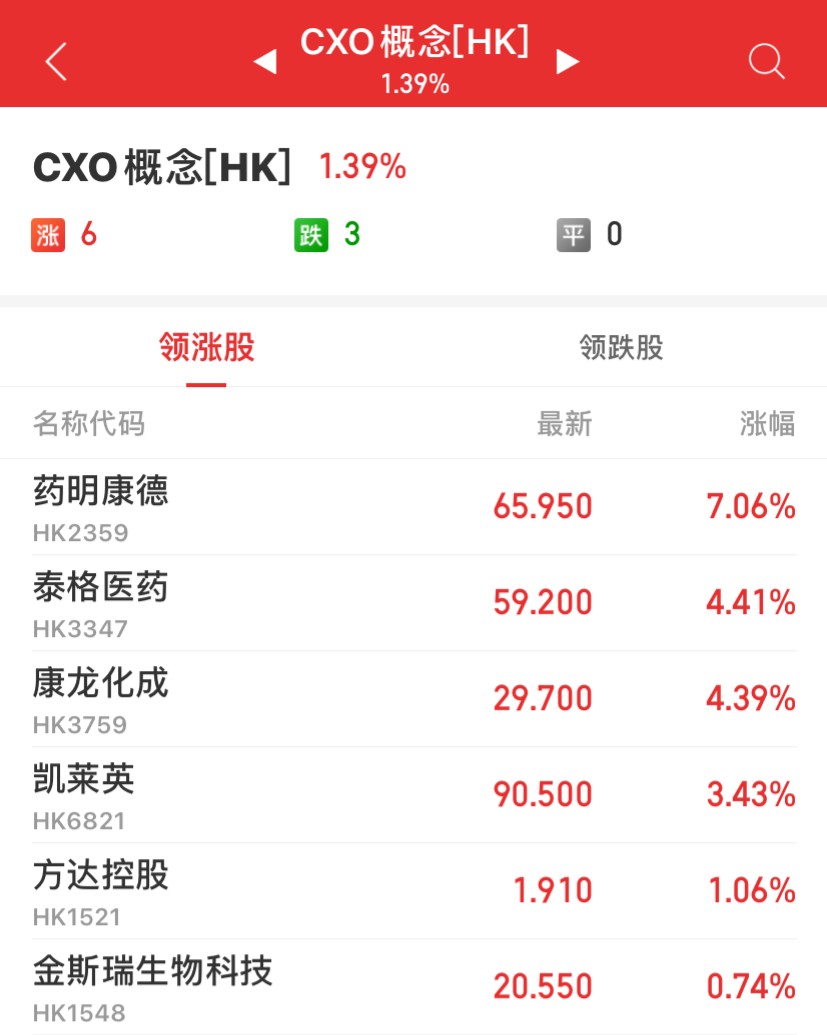Switch to the 领跌股 tab
This screenshot has height=1035, width=827.
click(x=620, y=348)
